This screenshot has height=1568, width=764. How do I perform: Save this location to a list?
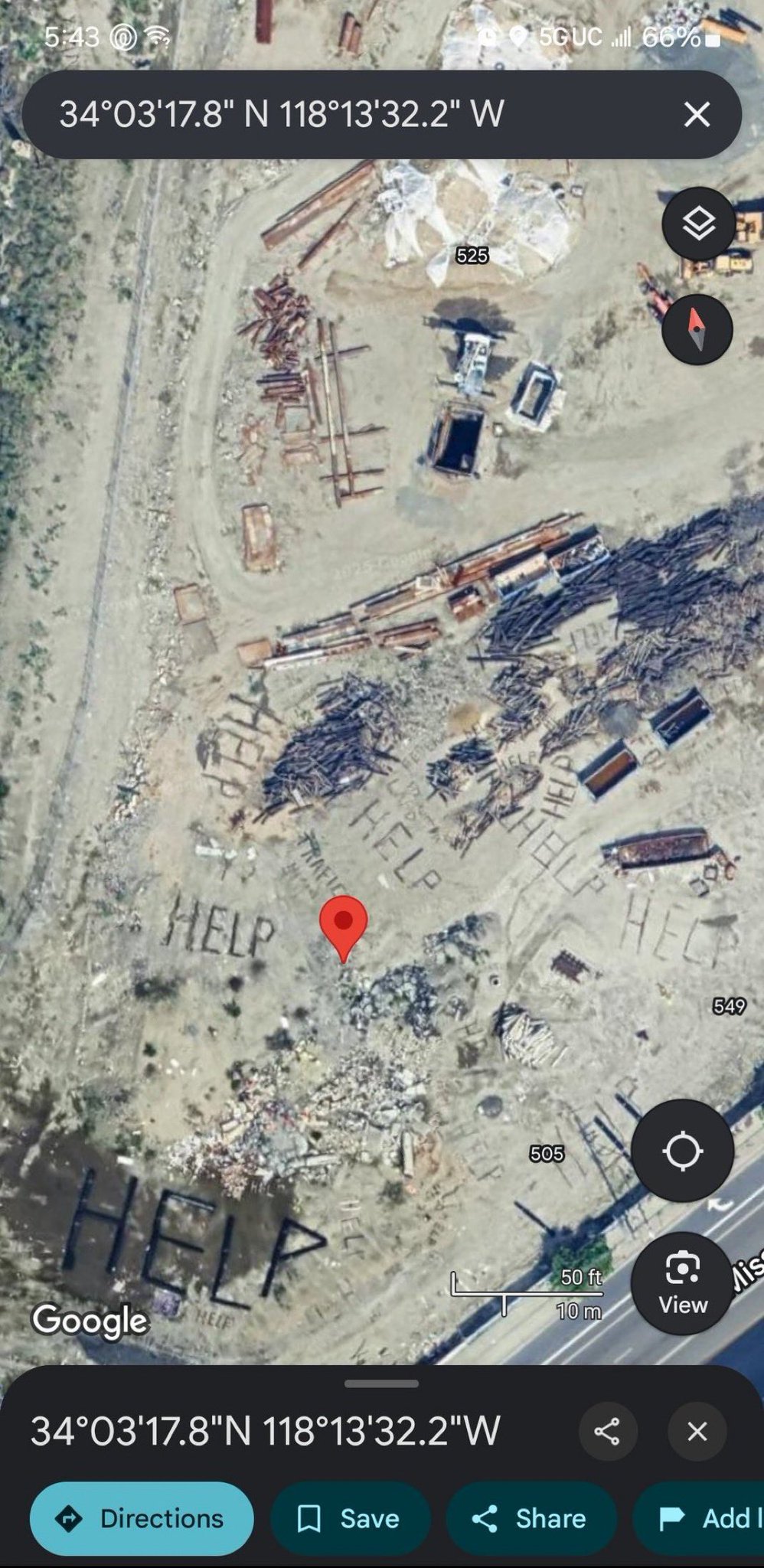point(351,1518)
